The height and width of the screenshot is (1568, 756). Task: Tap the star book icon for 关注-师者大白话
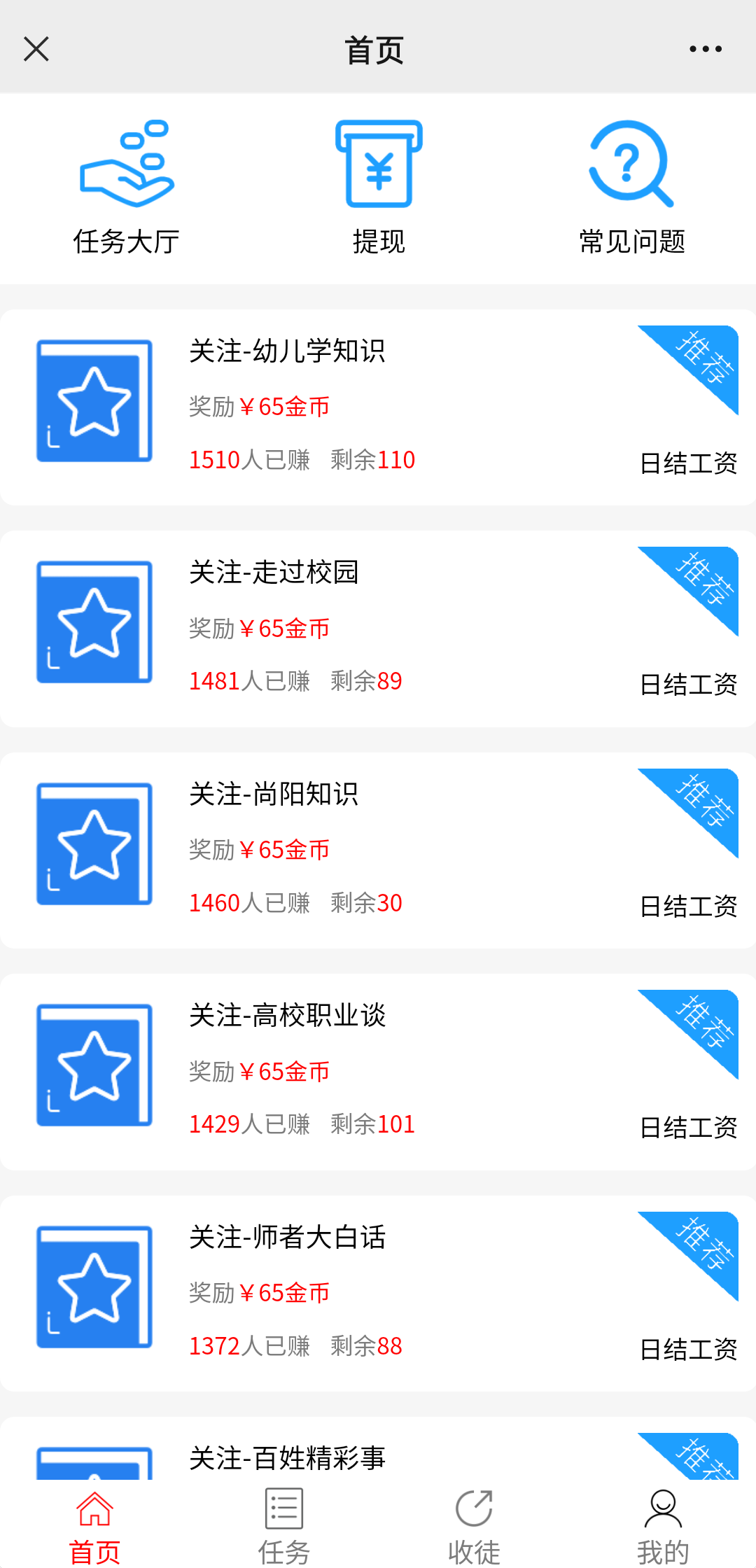point(93,1288)
